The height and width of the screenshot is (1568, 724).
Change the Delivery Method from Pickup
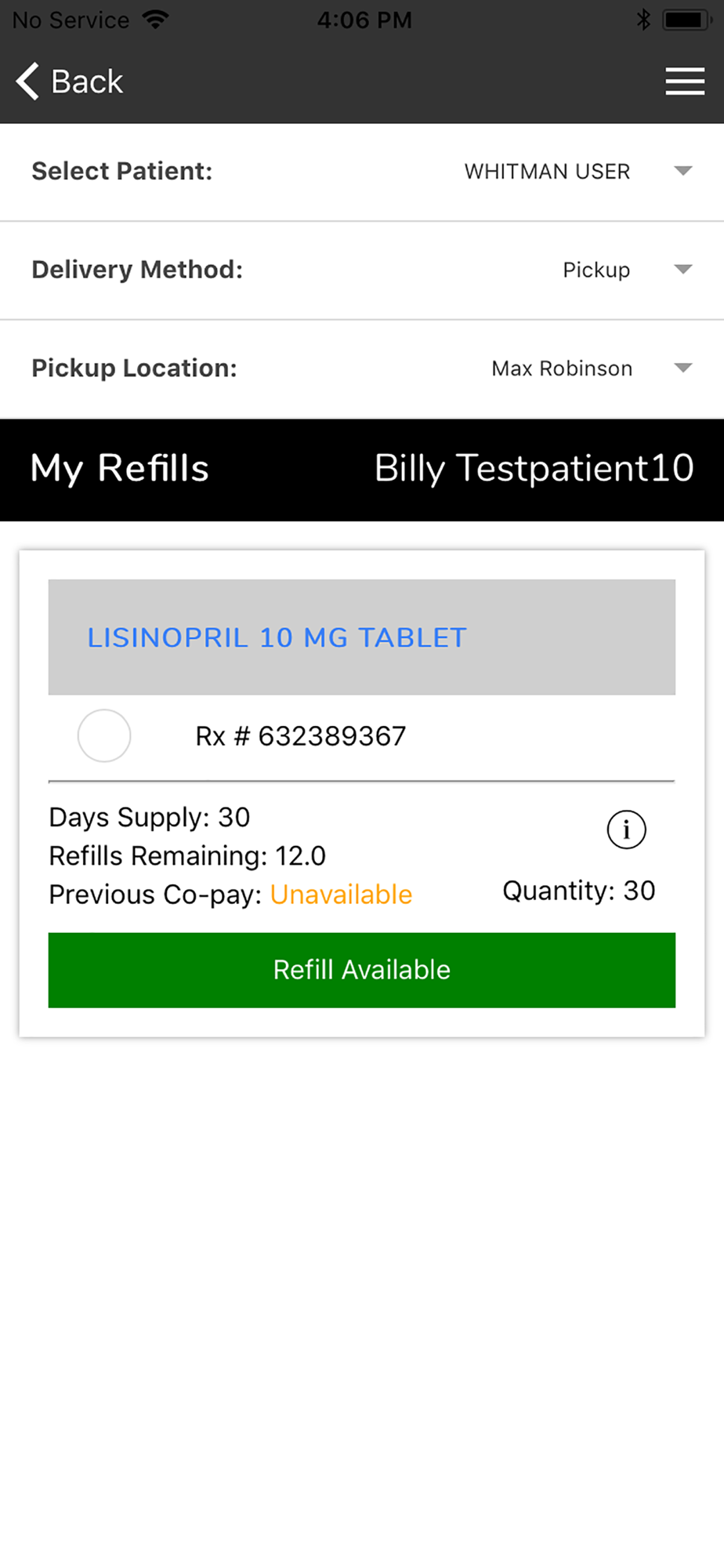click(362, 270)
